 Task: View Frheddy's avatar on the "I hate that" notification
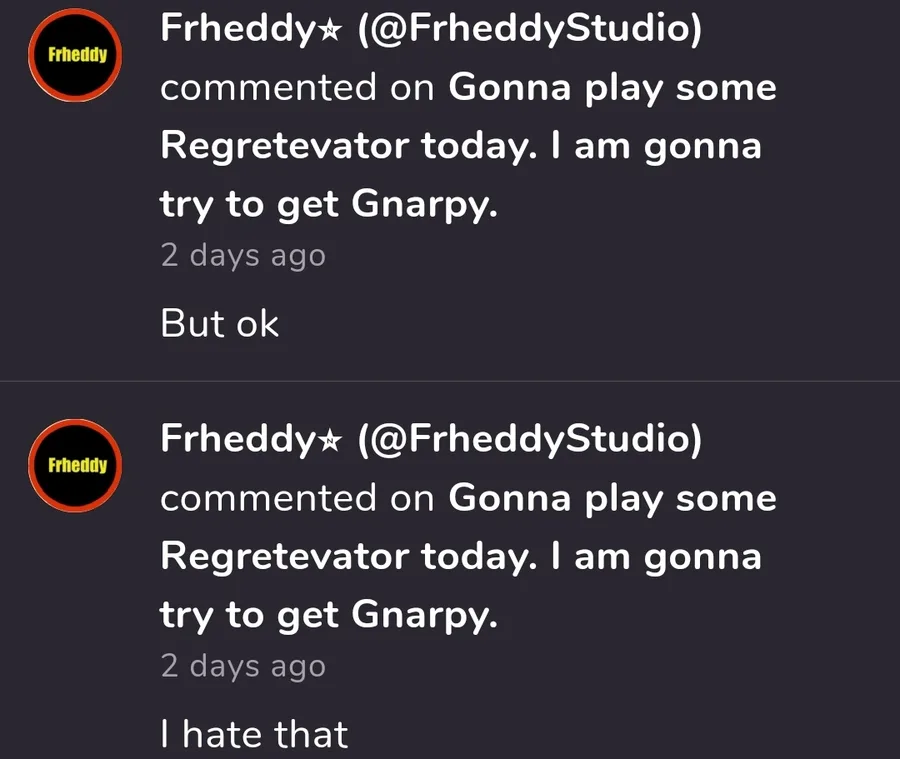tap(75, 465)
